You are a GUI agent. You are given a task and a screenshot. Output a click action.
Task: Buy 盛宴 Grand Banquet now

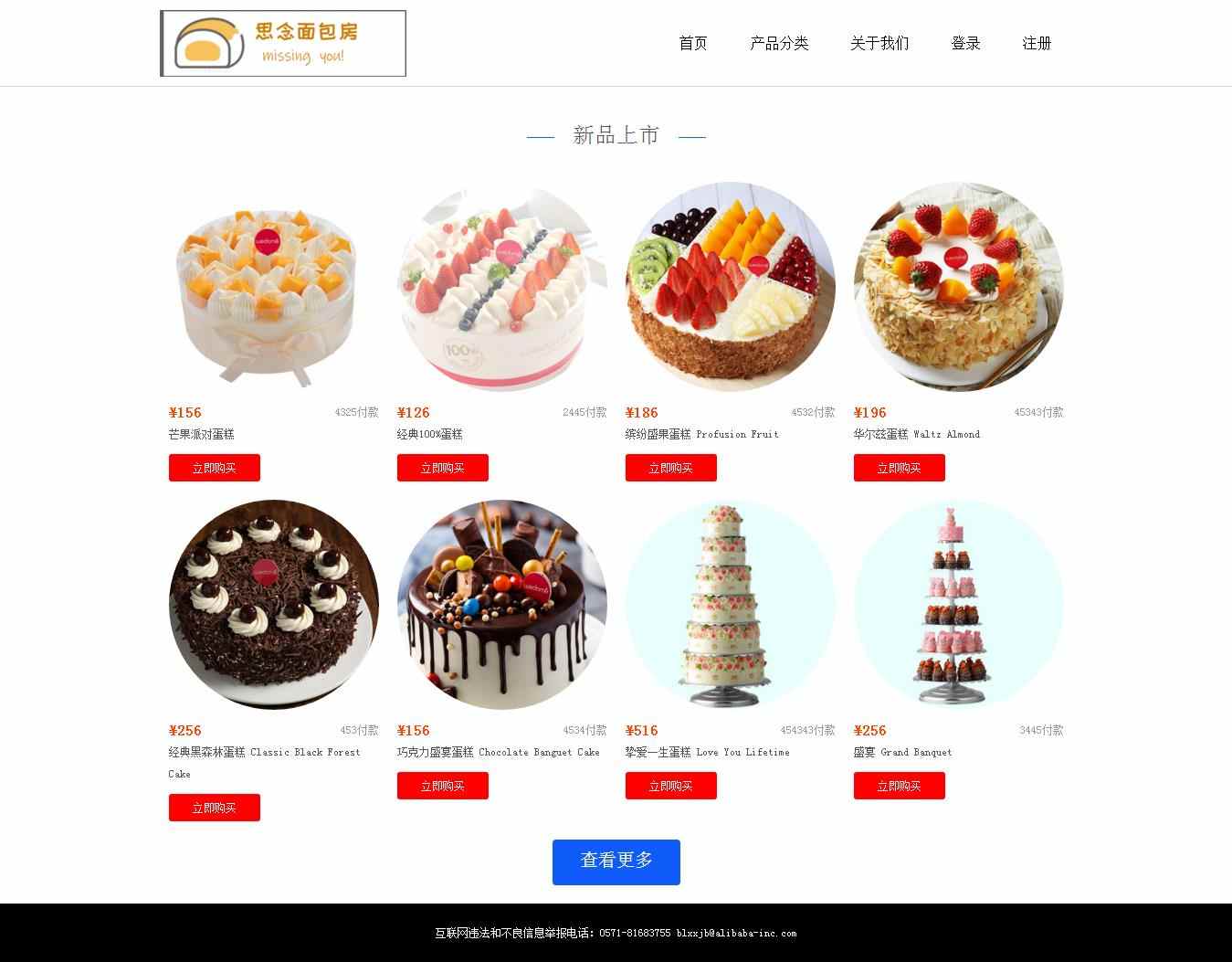(x=899, y=786)
